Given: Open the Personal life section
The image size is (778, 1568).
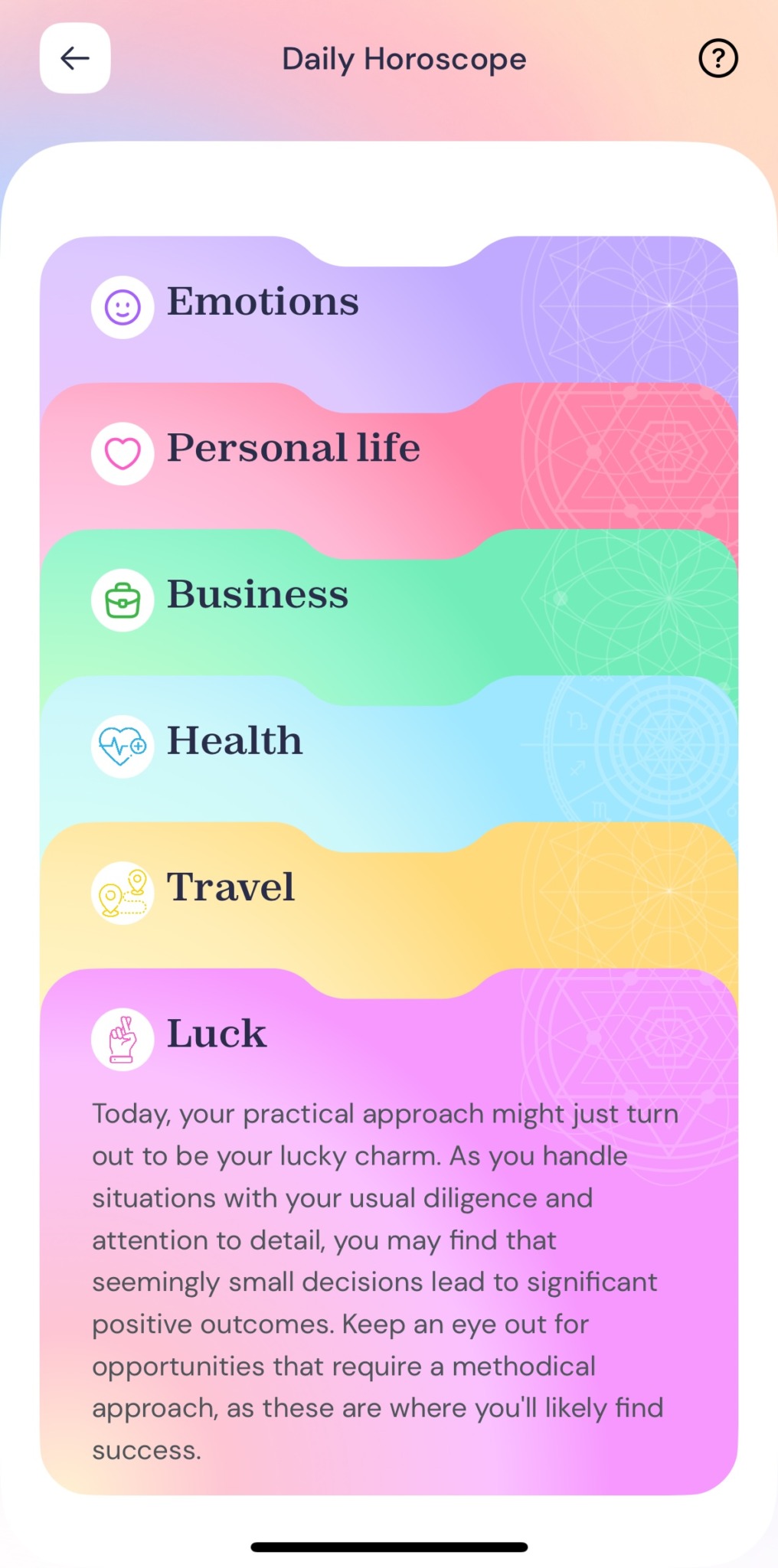Looking at the screenshot, I should point(293,450).
